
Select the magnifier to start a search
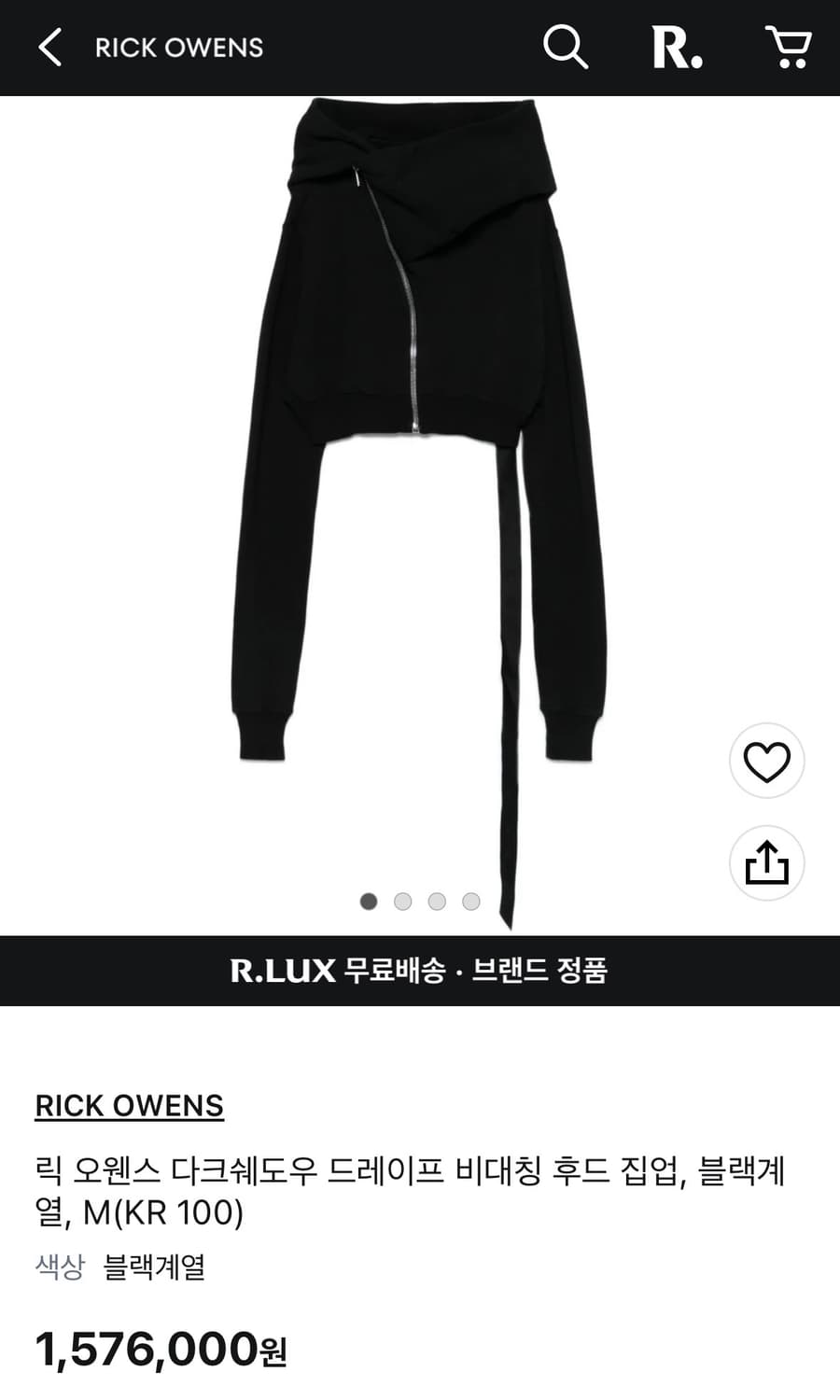click(567, 47)
